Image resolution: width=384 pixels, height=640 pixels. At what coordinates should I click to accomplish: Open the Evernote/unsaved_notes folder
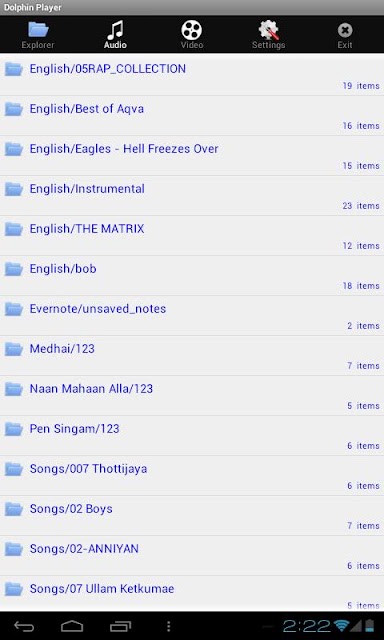click(192, 316)
